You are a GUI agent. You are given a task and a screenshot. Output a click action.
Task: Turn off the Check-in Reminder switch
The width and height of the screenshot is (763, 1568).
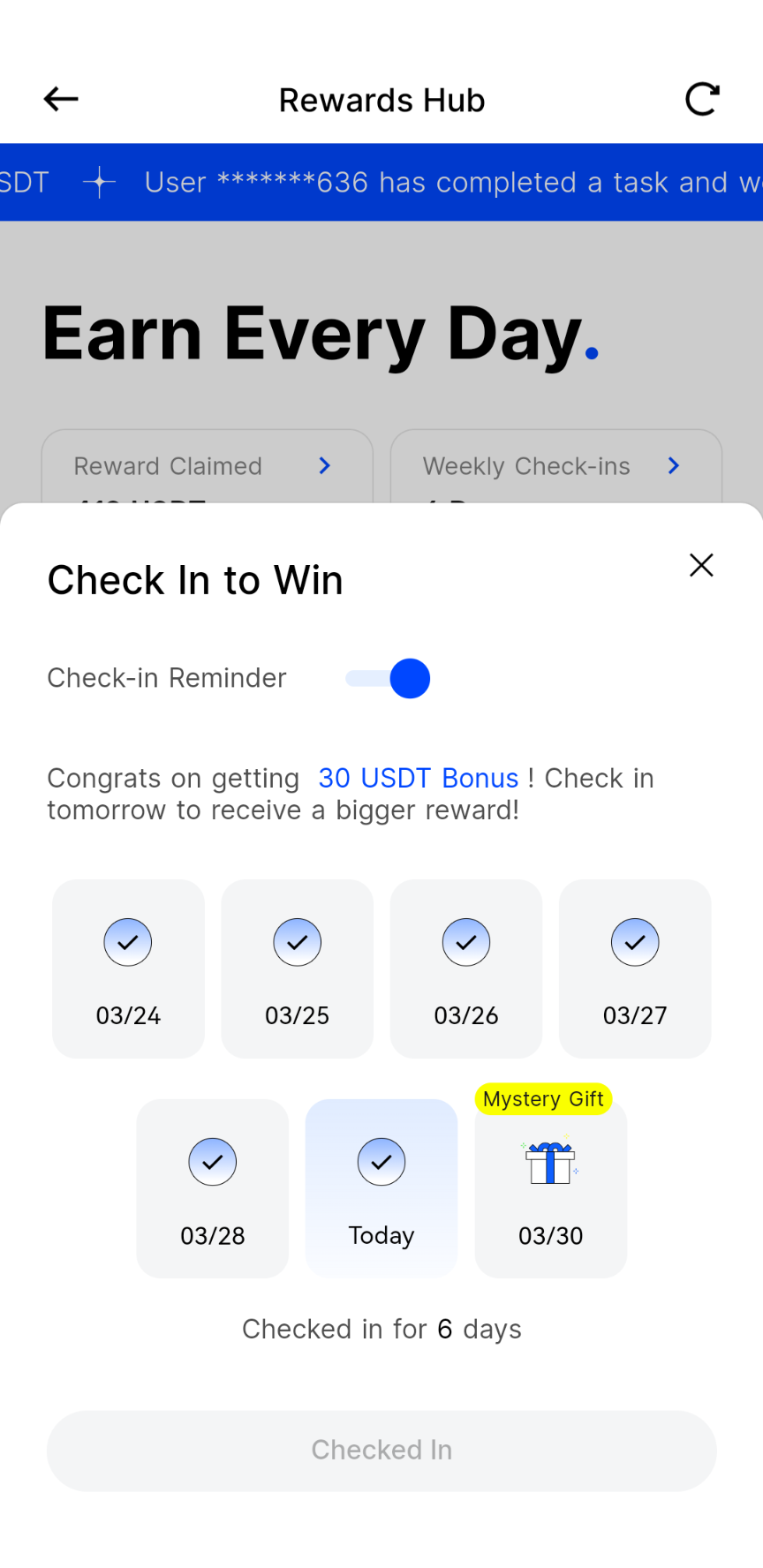tap(389, 678)
